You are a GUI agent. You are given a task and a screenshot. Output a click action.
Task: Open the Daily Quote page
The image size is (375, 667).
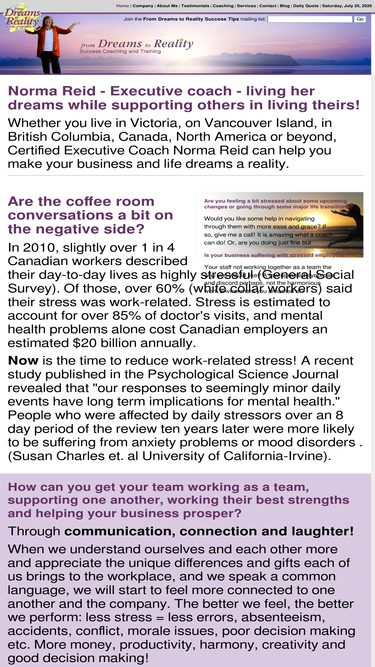[306, 6]
